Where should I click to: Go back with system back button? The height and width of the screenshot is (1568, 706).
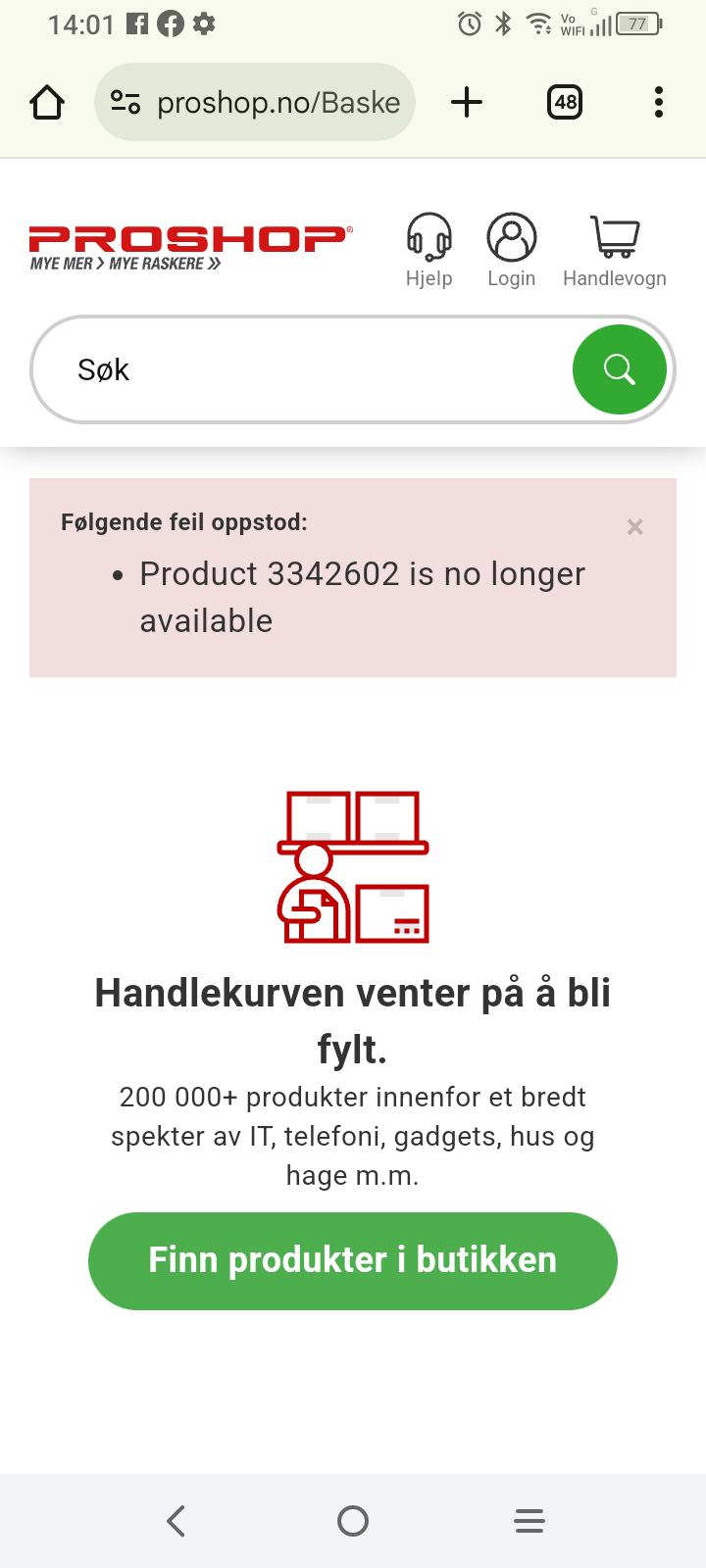(x=176, y=1521)
